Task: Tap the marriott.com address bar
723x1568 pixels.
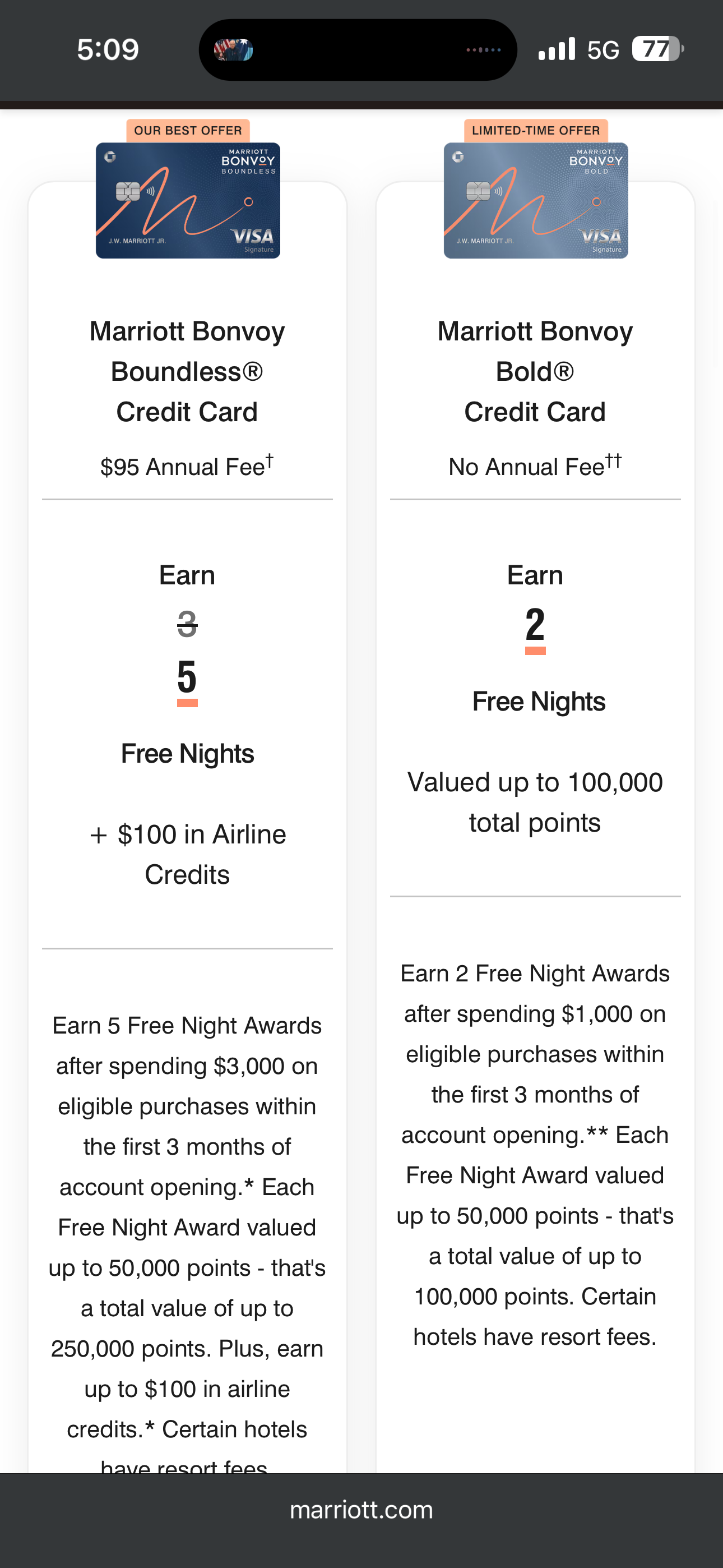Action: 361,1510
